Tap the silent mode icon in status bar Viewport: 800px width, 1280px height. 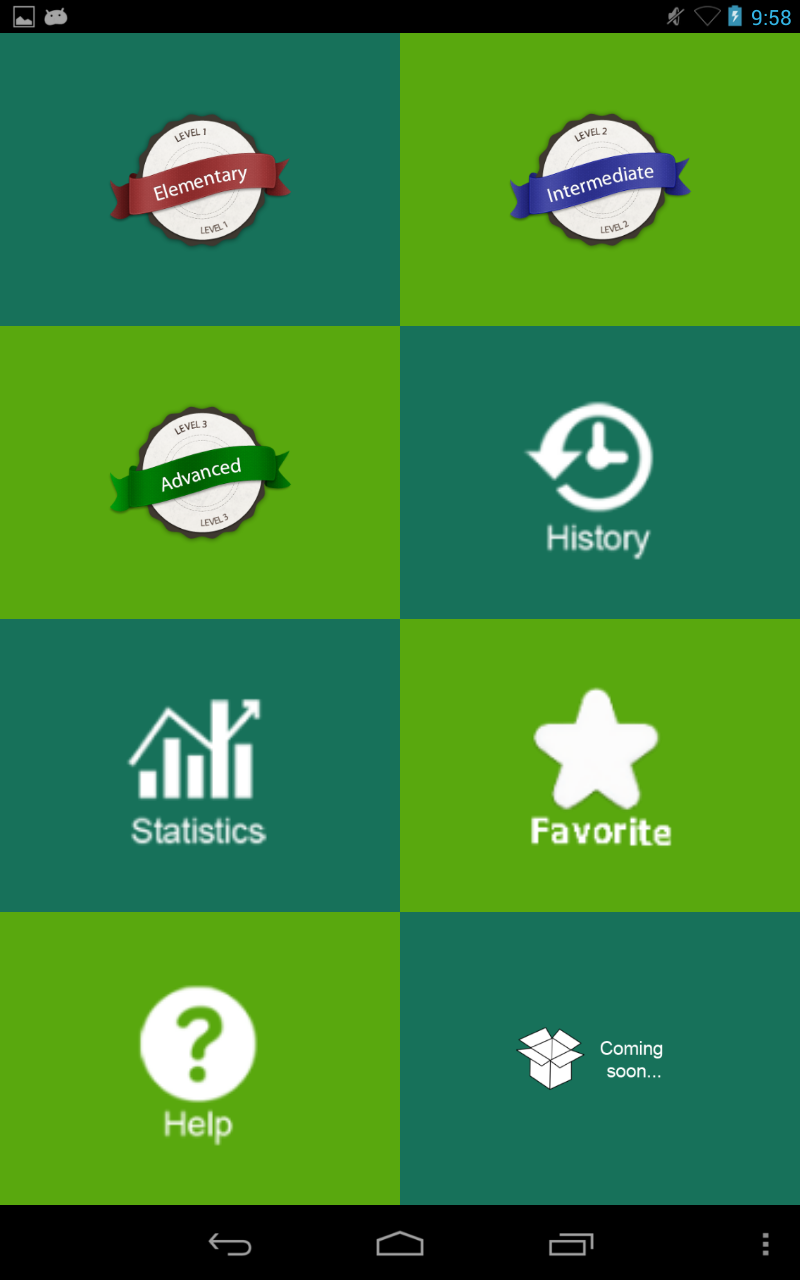tap(674, 16)
